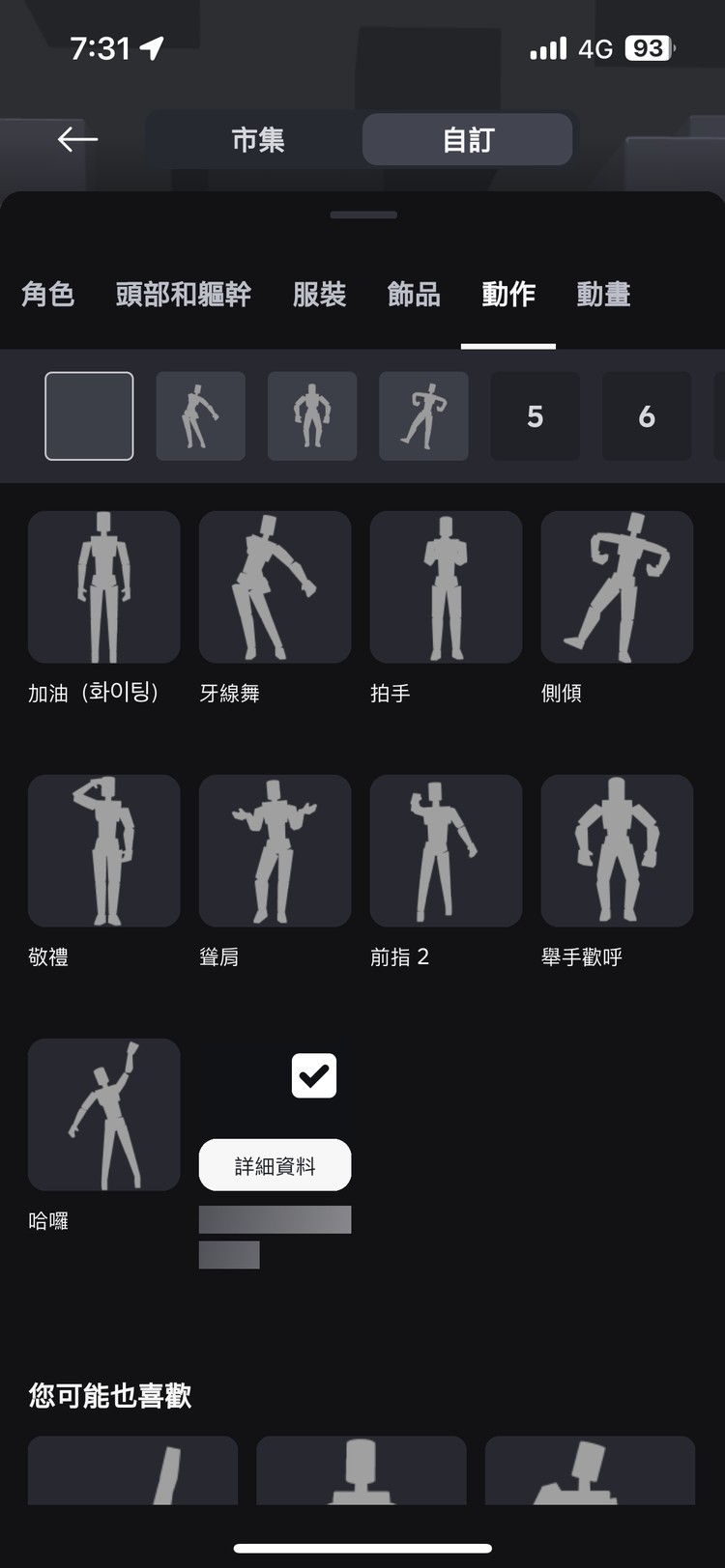Select the empty first emote slot
The width and height of the screenshot is (725, 1568).
(x=89, y=416)
